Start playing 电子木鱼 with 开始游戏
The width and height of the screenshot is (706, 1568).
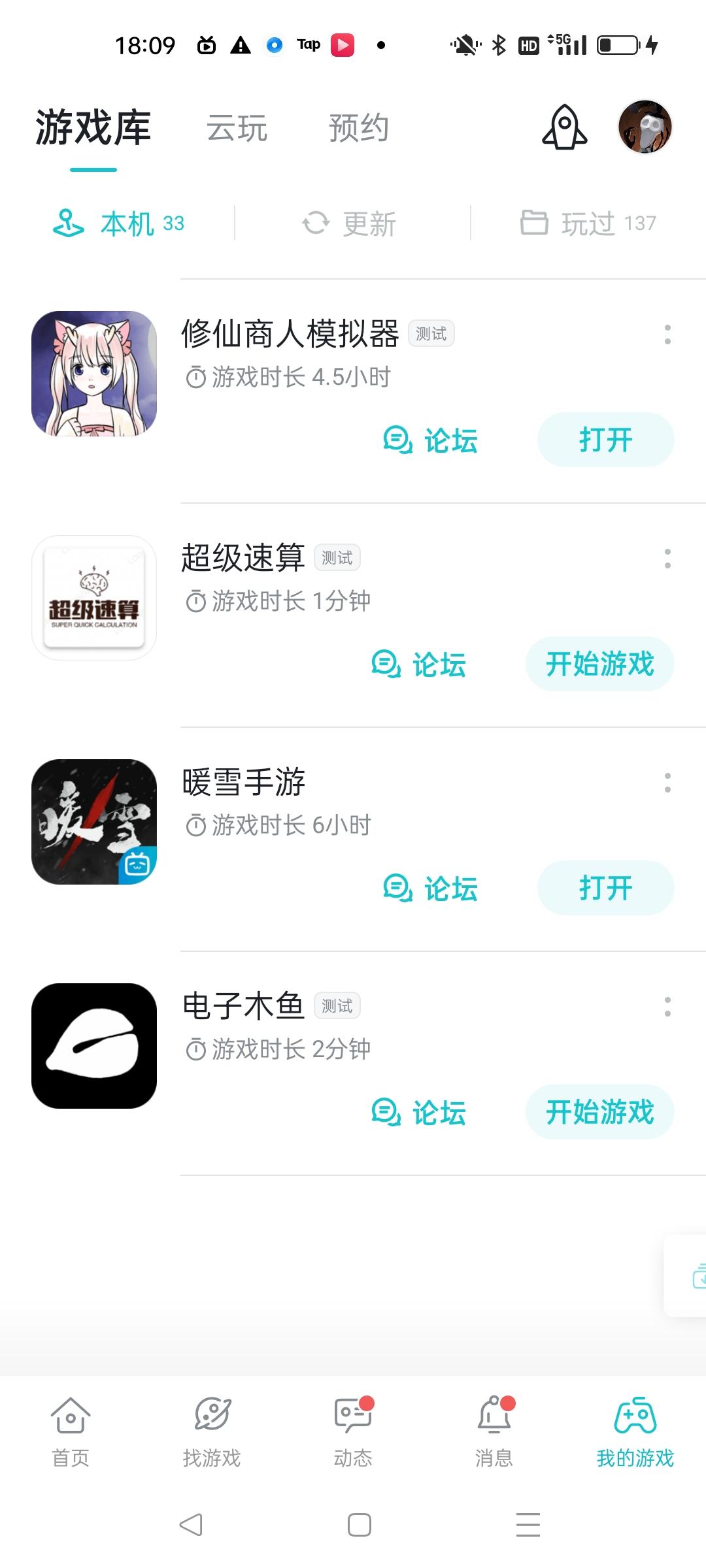599,1112
